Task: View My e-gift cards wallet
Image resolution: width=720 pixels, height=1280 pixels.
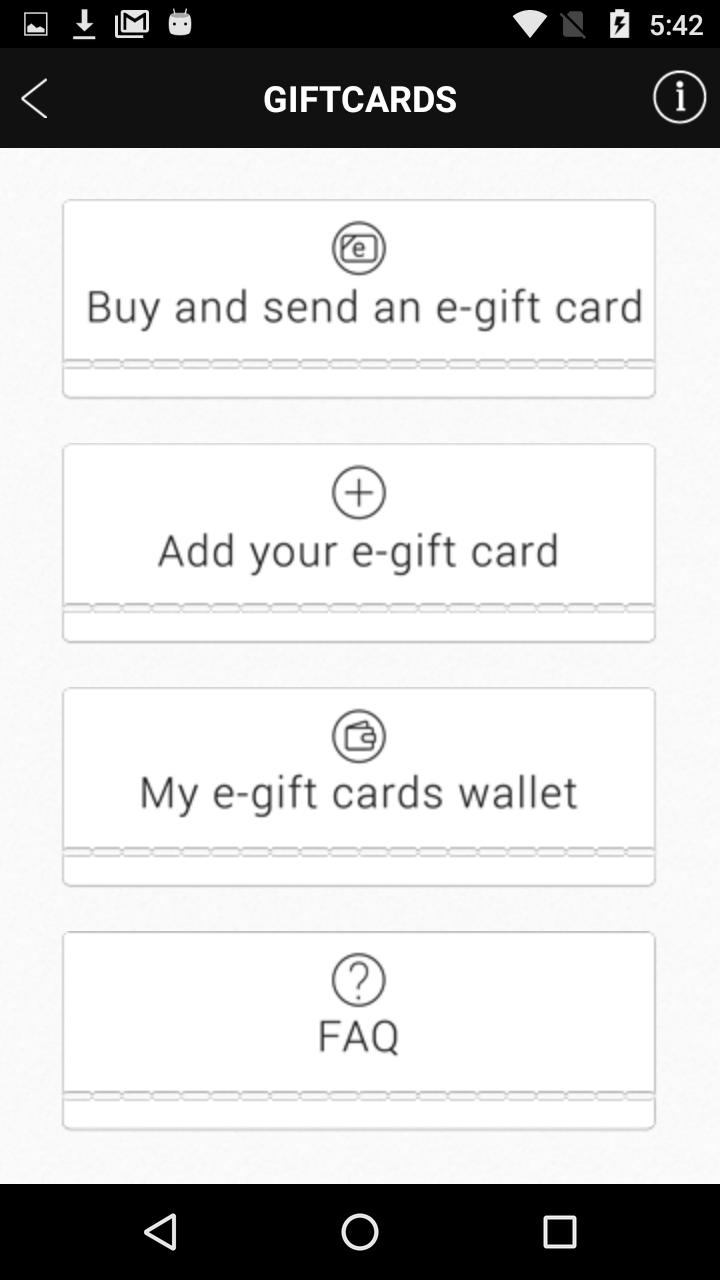Action: 359,786
